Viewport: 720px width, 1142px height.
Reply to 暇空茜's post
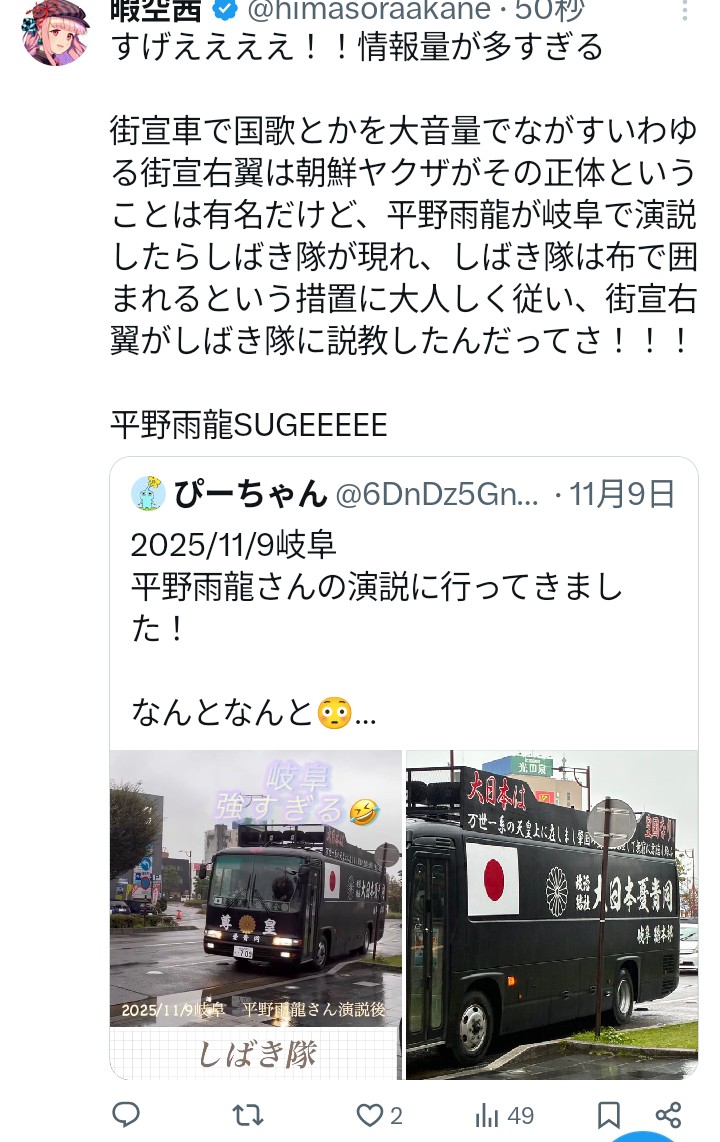click(x=126, y=1114)
